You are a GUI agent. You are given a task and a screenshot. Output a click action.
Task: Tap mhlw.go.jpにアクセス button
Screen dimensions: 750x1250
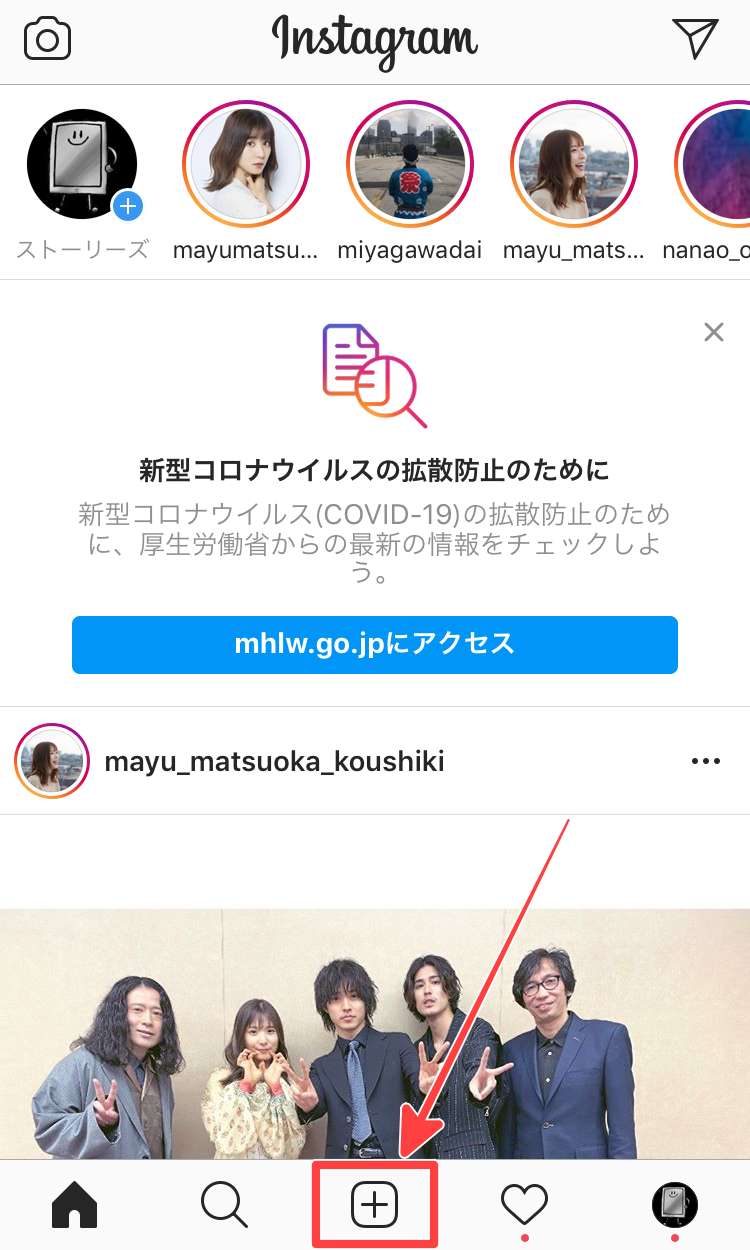pos(375,644)
